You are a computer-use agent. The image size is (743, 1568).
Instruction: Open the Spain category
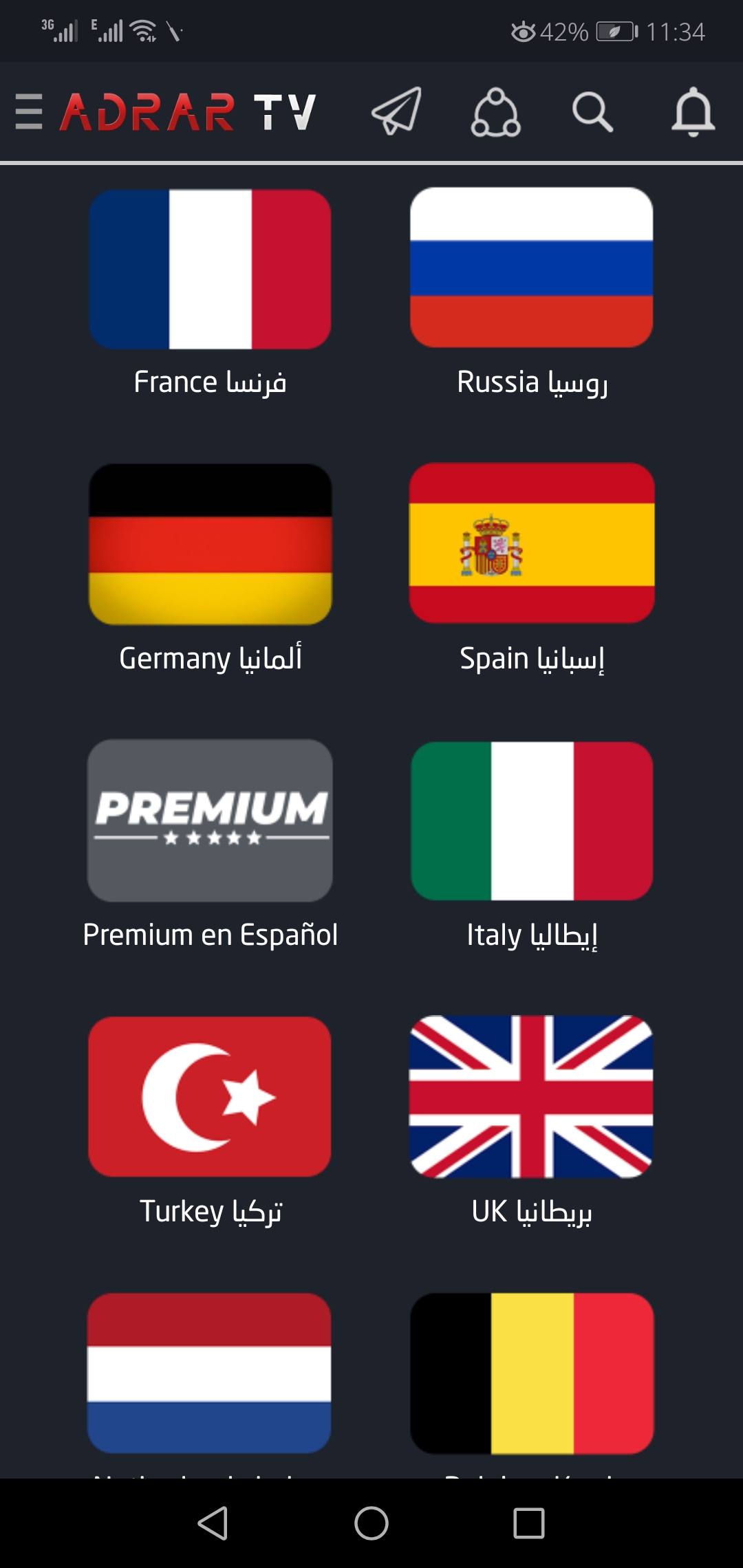[x=531, y=543]
